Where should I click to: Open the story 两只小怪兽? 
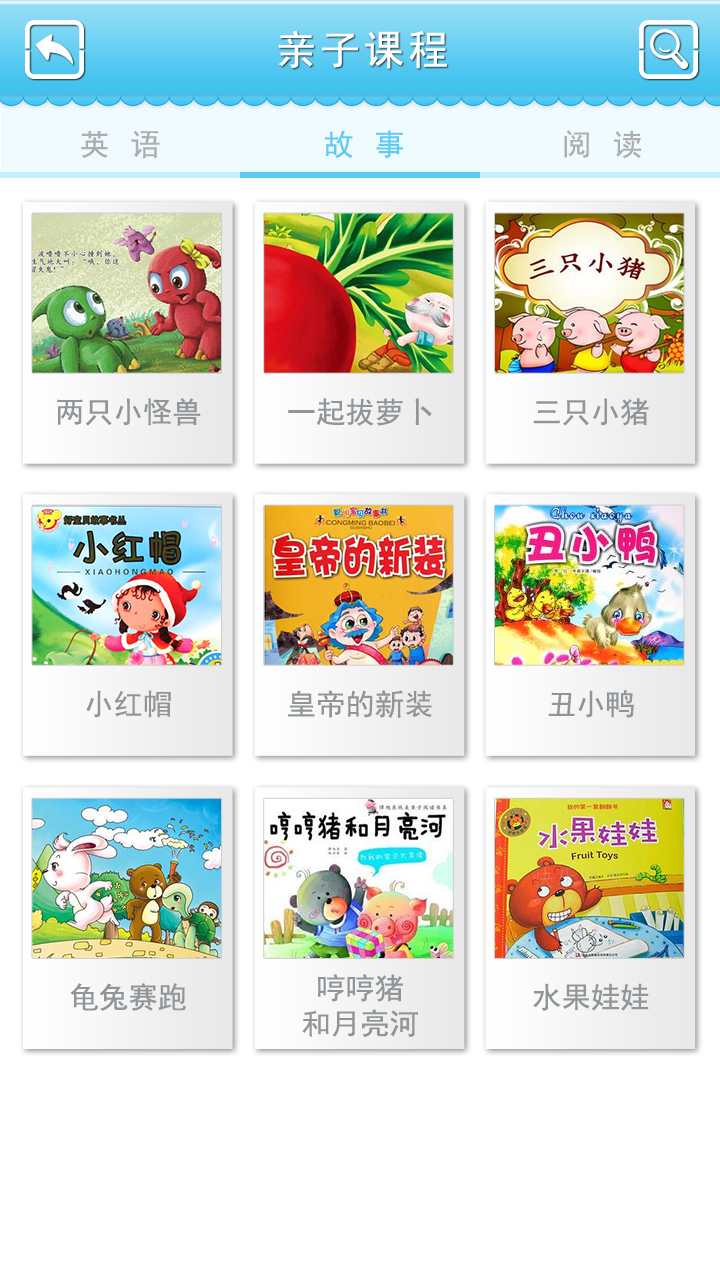(128, 333)
